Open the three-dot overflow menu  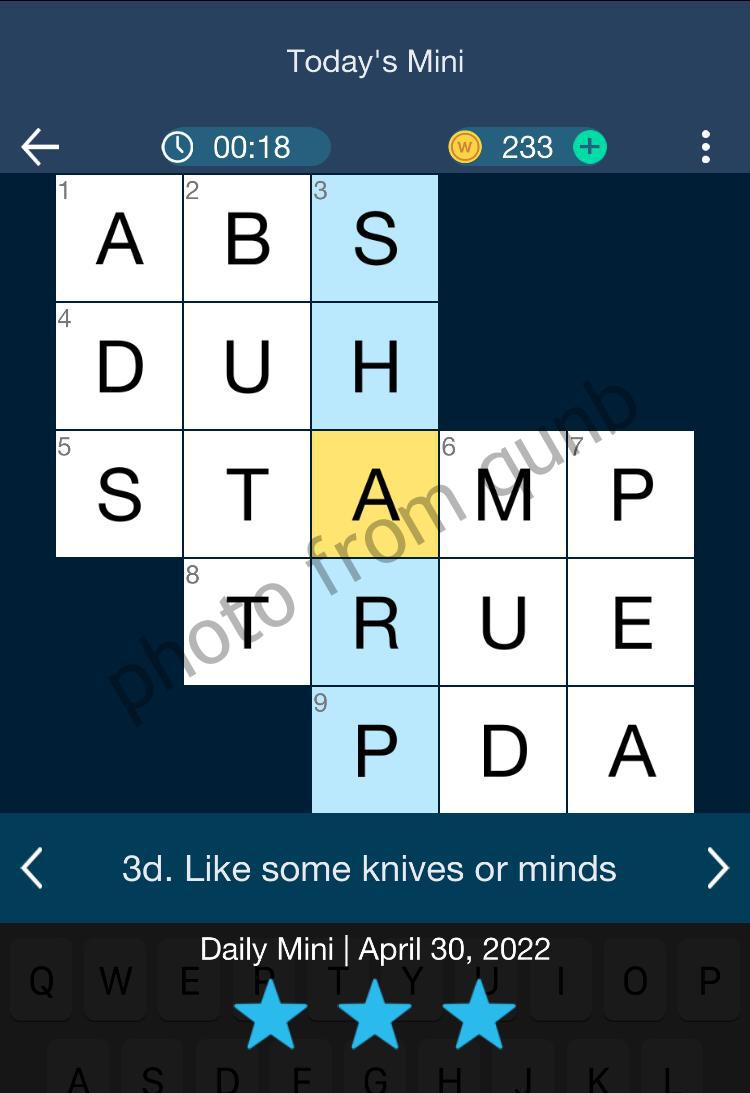tap(706, 147)
